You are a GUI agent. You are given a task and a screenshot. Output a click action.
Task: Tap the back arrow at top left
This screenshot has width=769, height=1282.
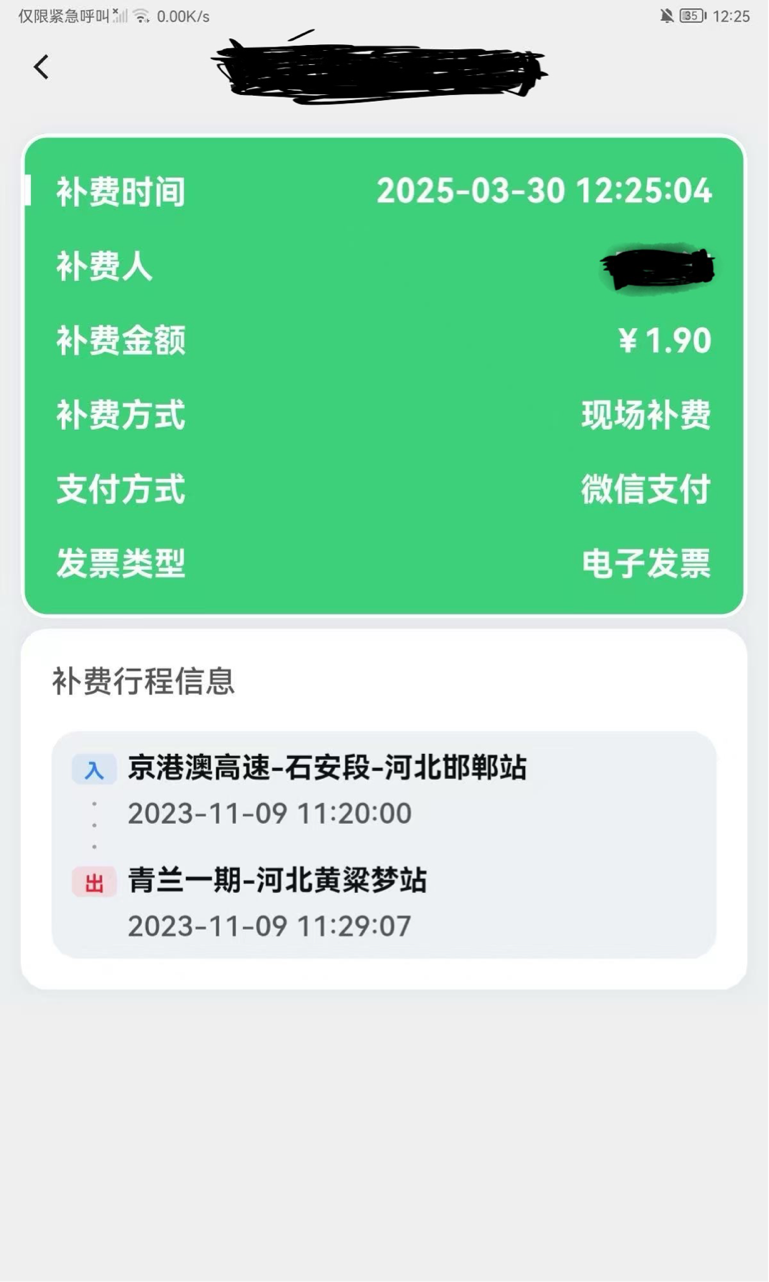pyautogui.click(x=40, y=66)
